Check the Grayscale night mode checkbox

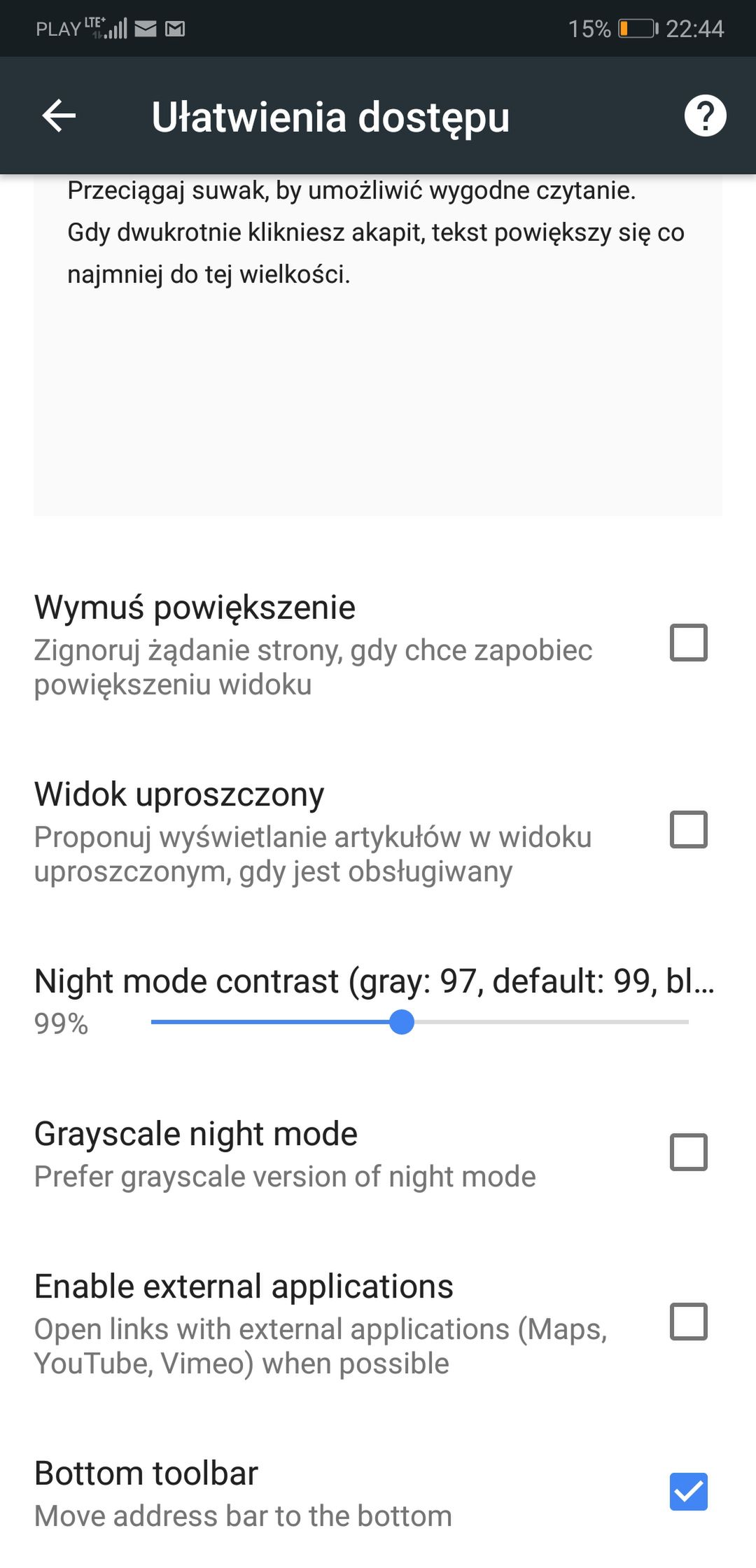pos(689,1152)
